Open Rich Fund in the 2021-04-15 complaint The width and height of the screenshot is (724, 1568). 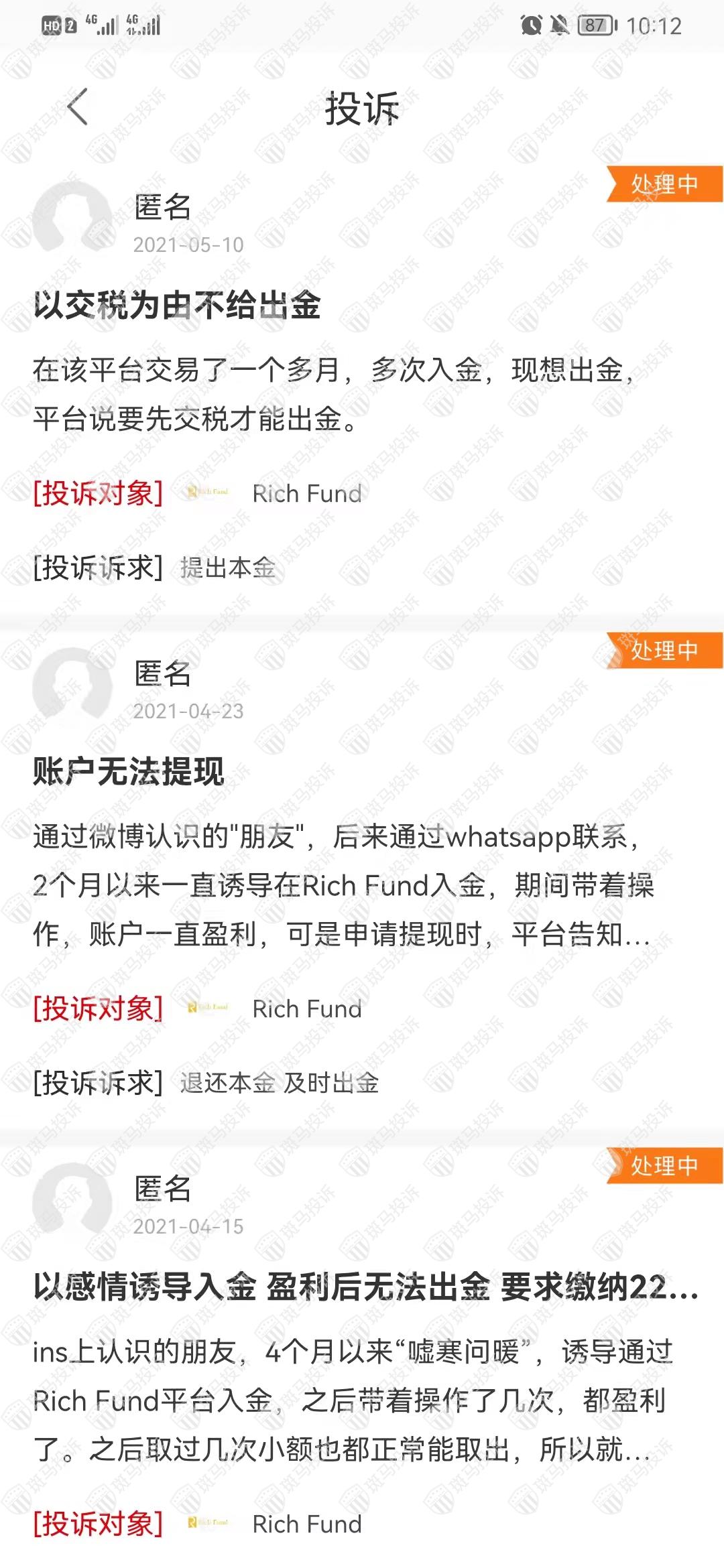click(306, 1524)
